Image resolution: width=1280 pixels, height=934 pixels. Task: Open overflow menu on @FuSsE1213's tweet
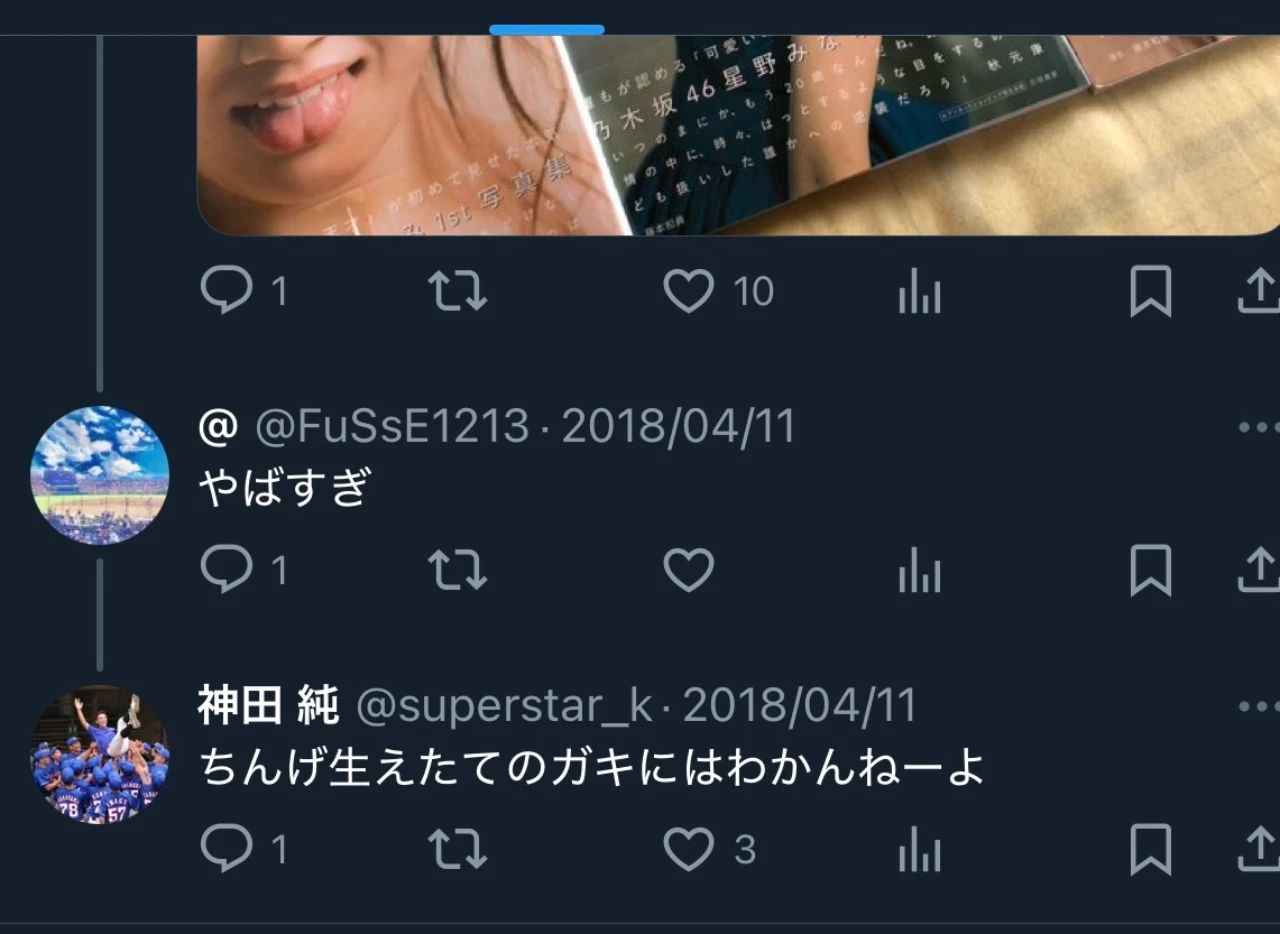[x=1256, y=427]
